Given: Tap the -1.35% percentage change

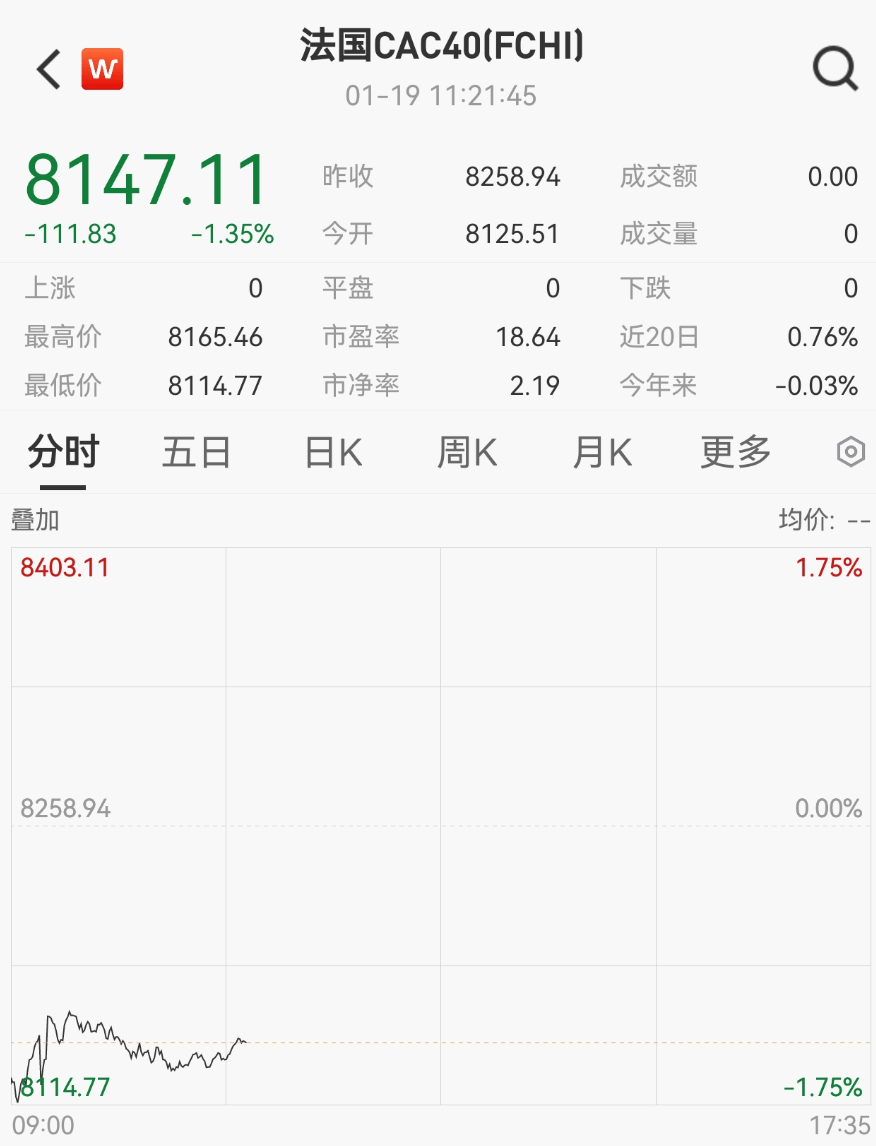Looking at the screenshot, I should (231, 233).
